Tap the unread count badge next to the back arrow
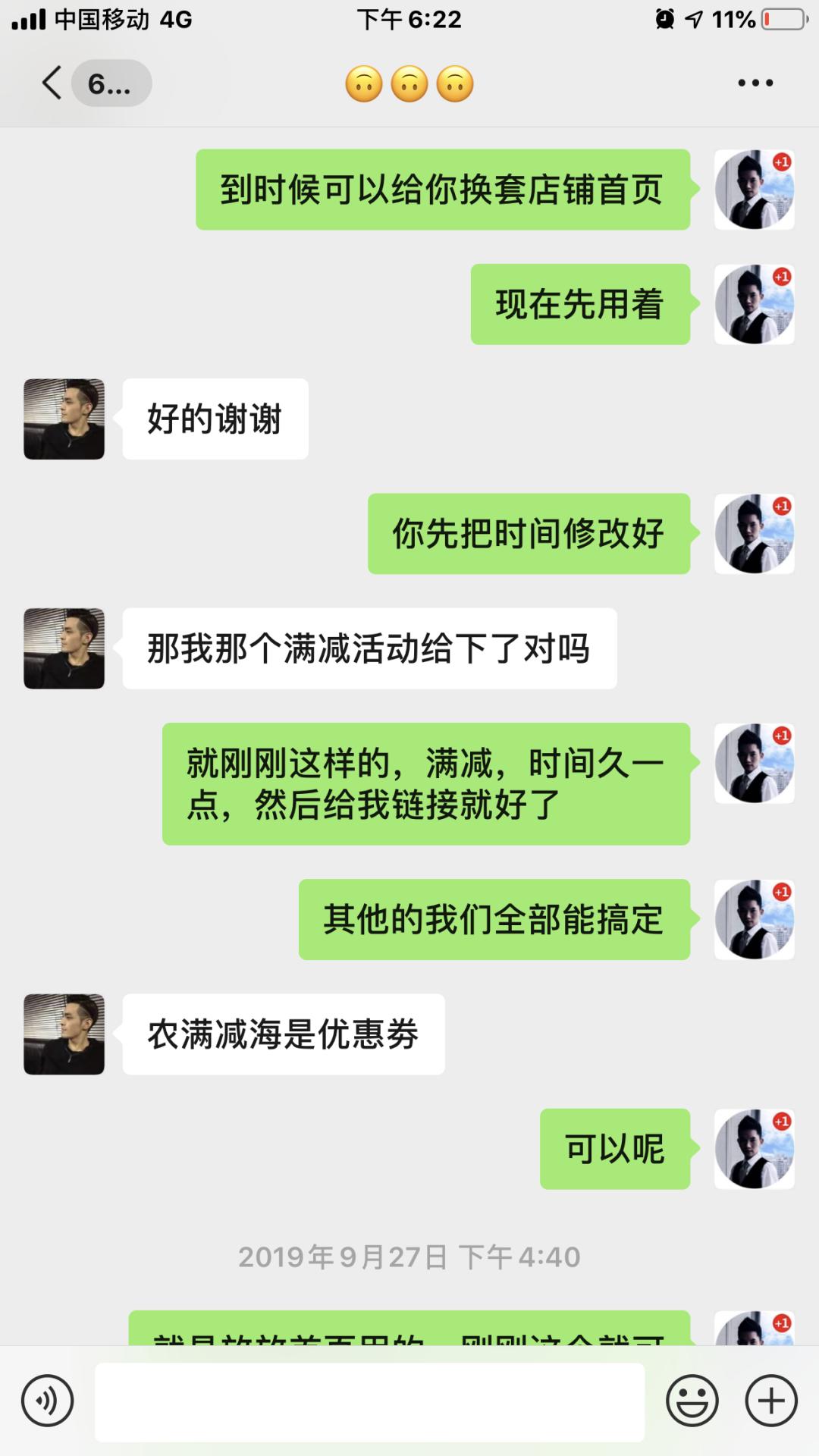This screenshot has height=1456, width=819. click(x=111, y=83)
